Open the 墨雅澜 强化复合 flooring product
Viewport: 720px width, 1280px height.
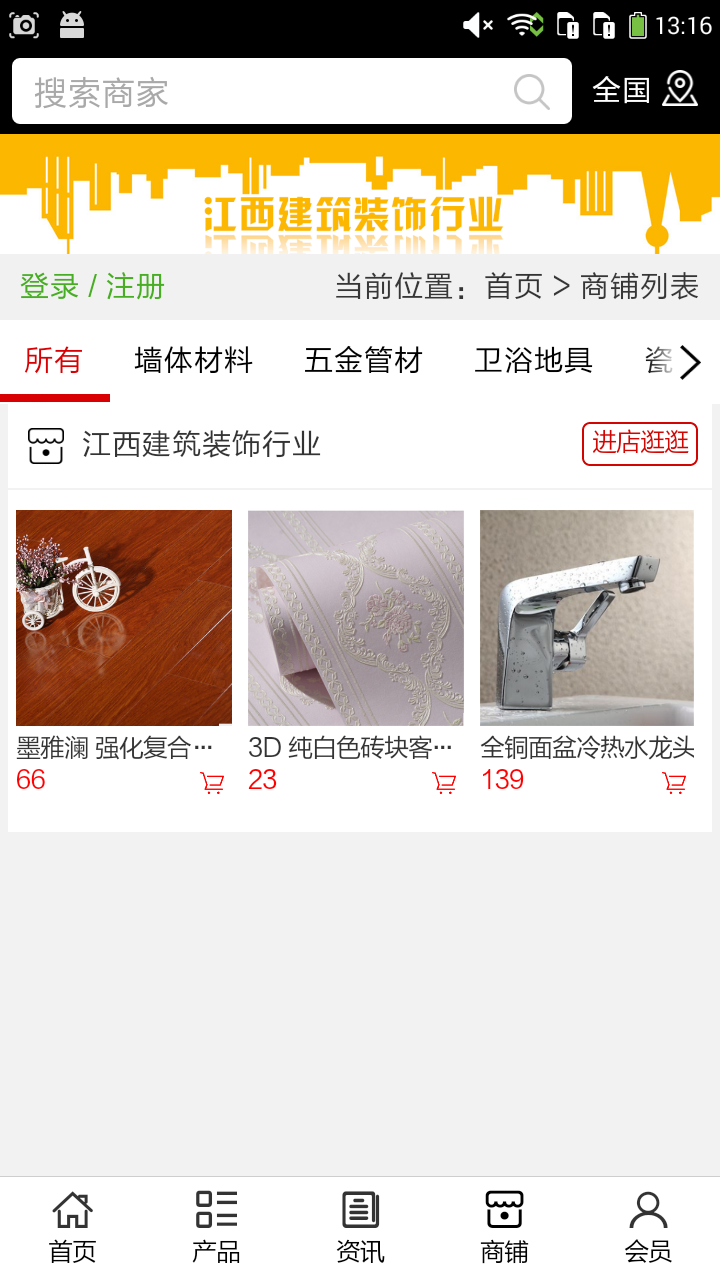(124, 618)
